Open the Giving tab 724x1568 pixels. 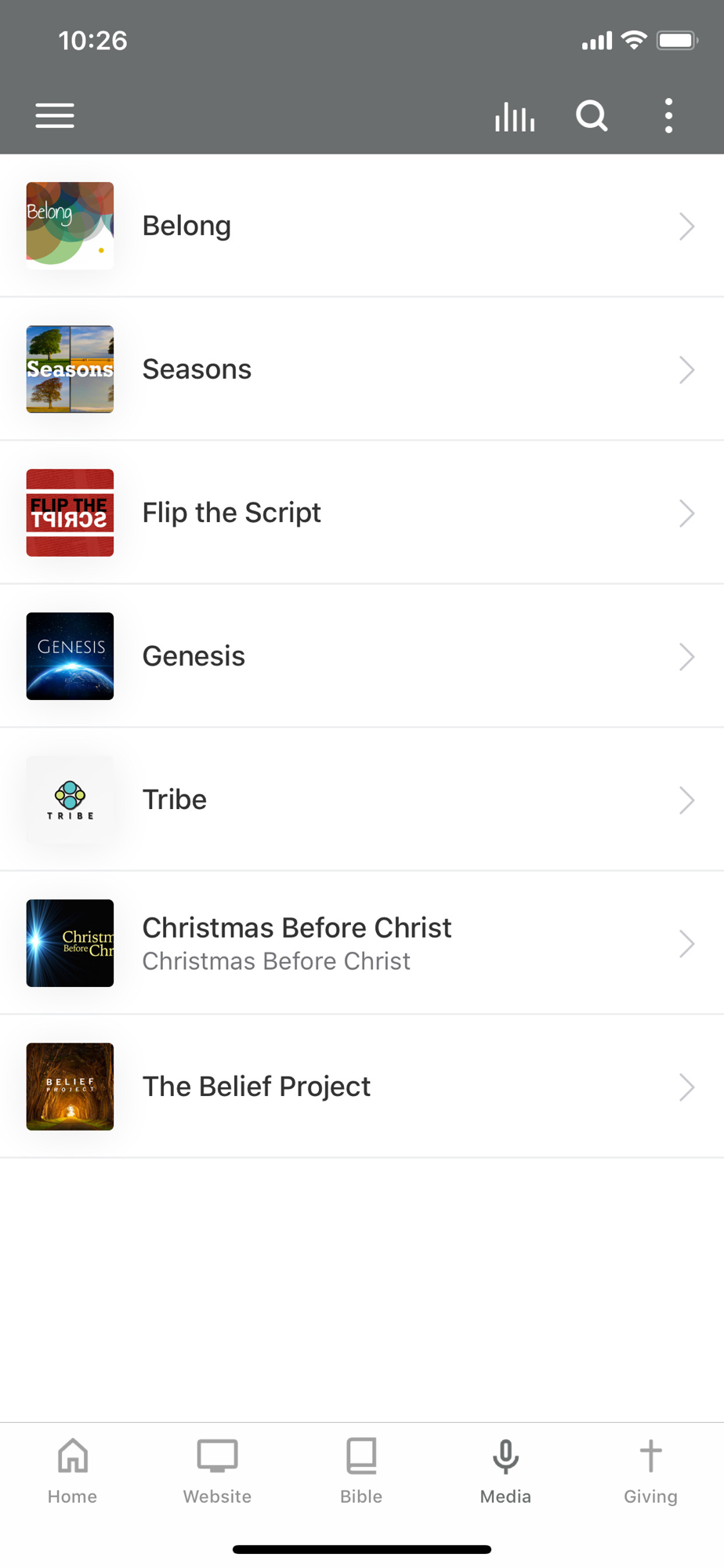click(650, 1472)
